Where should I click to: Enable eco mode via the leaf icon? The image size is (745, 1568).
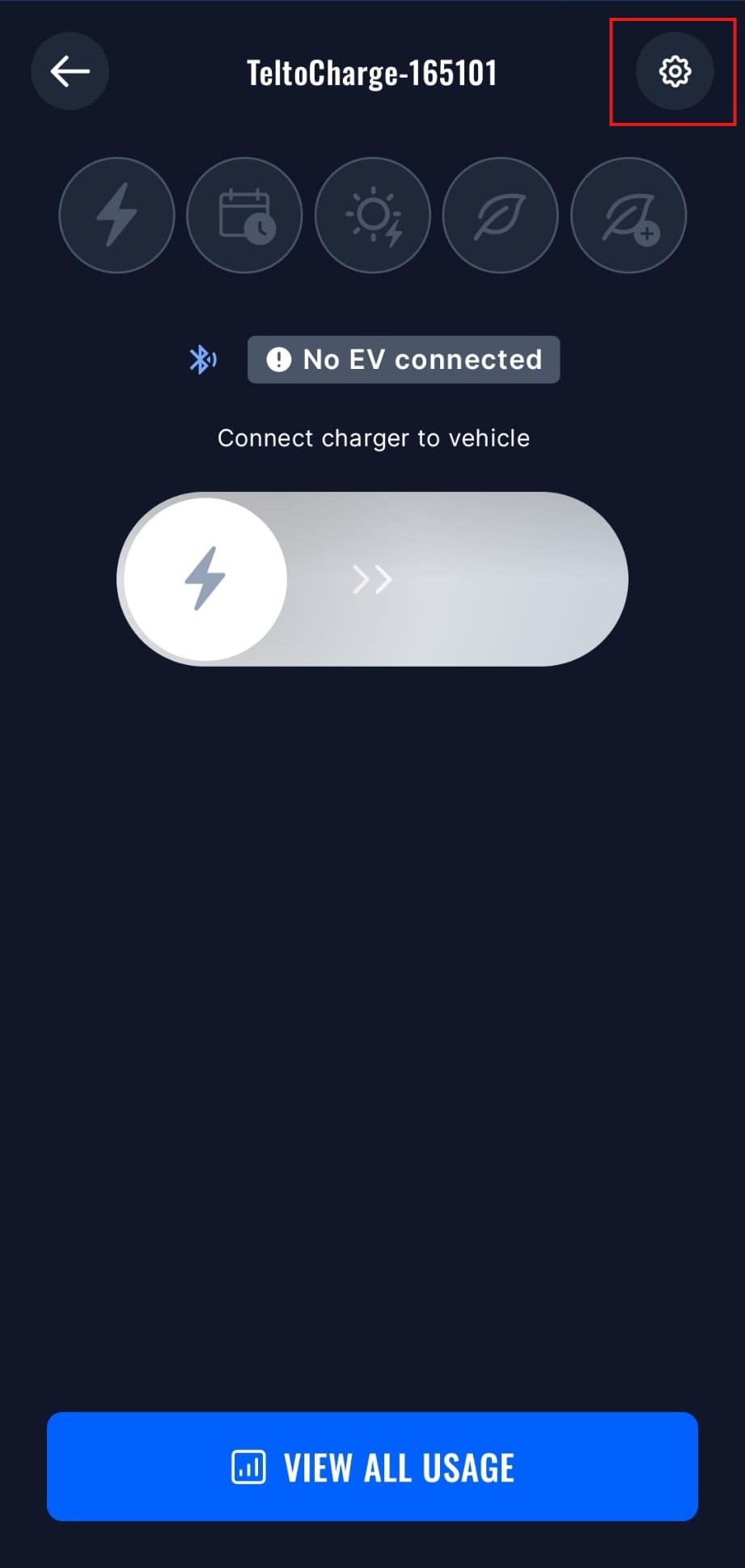pos(500,214)
